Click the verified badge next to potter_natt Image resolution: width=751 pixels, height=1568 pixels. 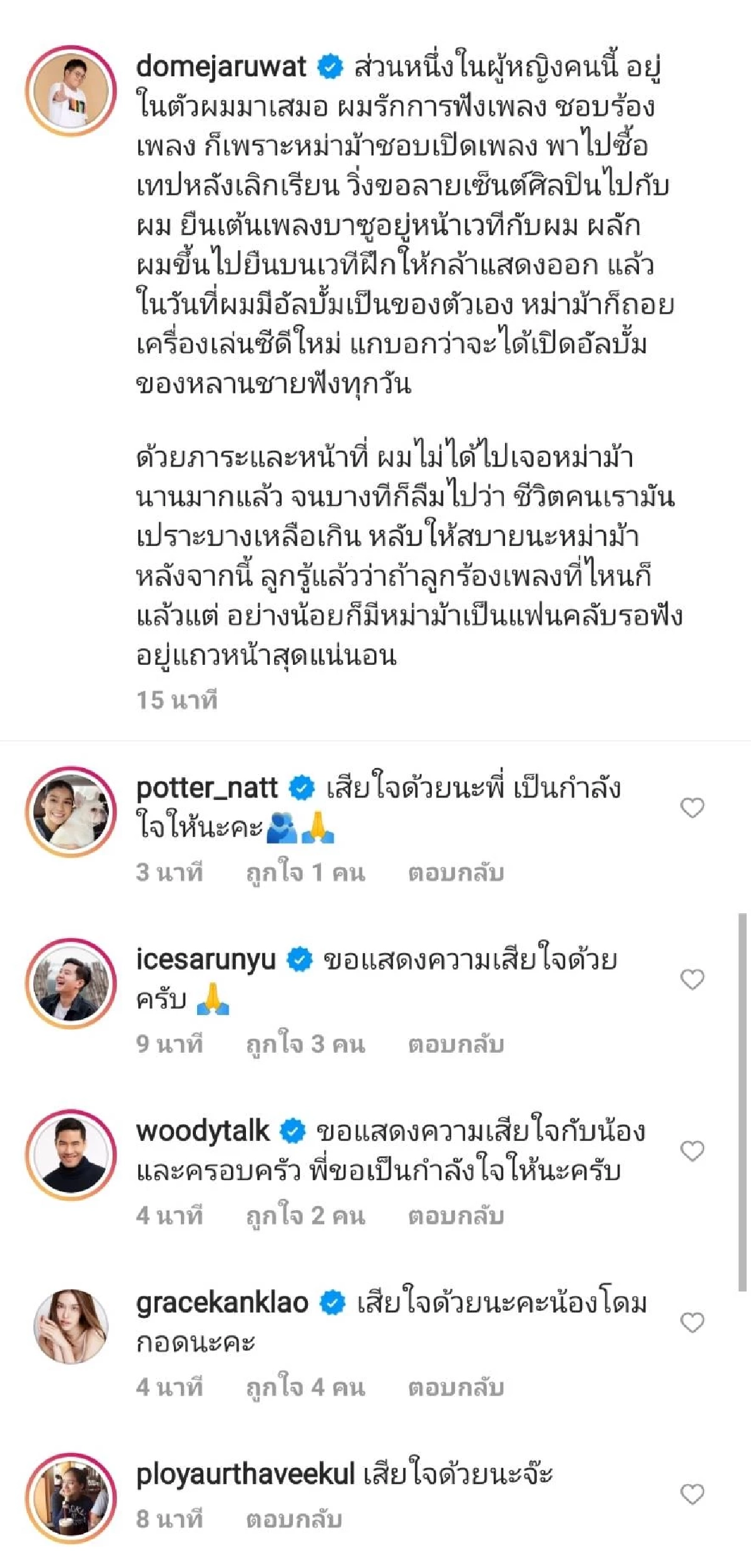[x=303, y=791]
